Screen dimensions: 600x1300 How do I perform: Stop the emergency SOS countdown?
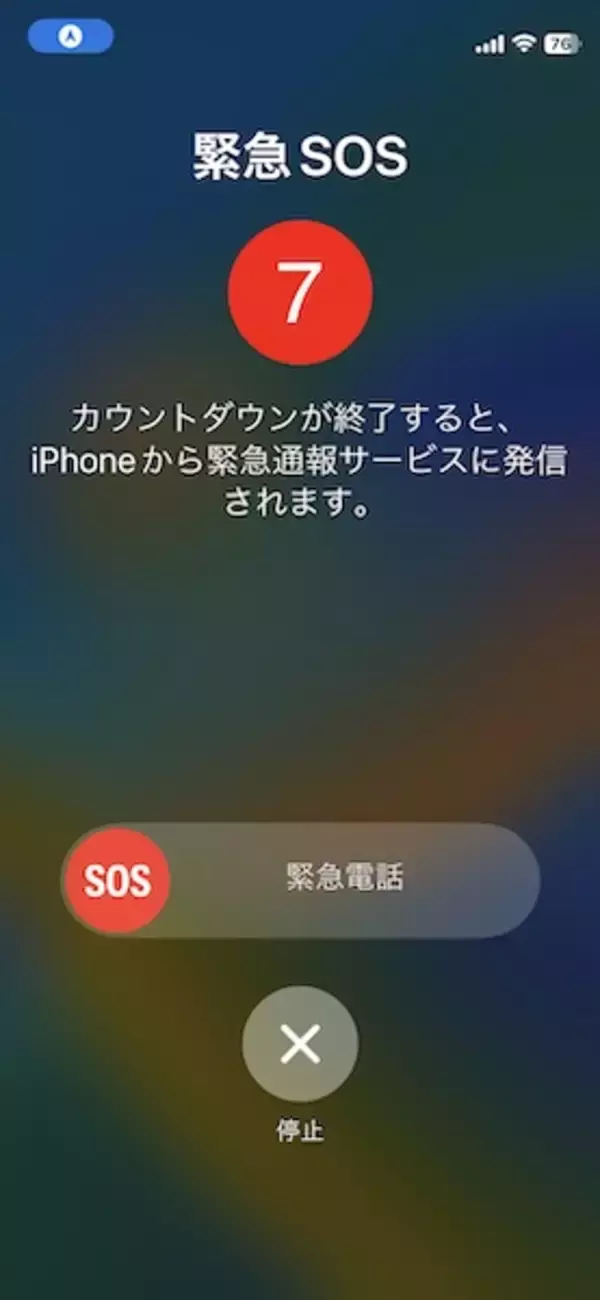coord(300,1043)
